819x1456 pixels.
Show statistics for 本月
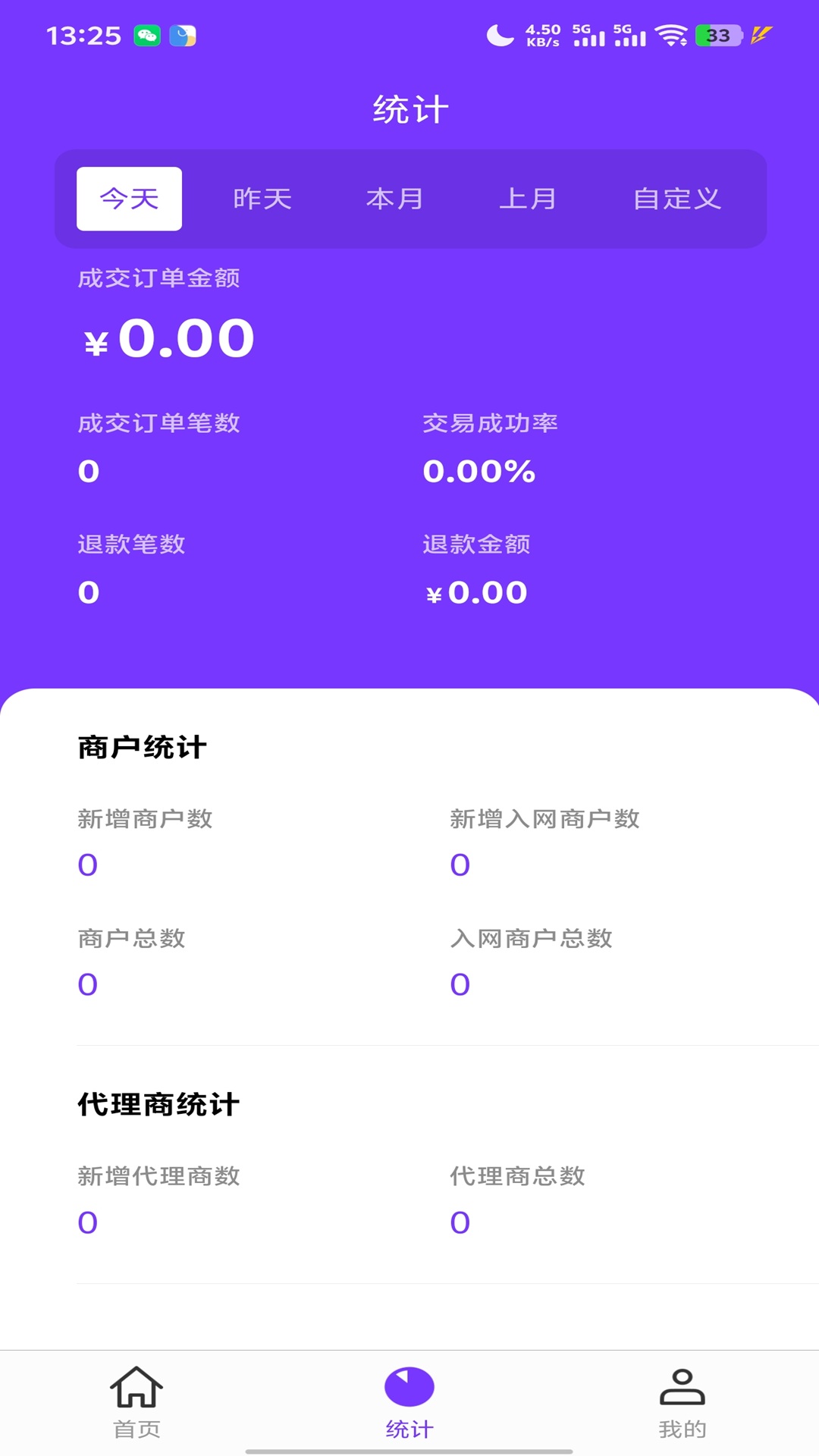click(394, 199)
